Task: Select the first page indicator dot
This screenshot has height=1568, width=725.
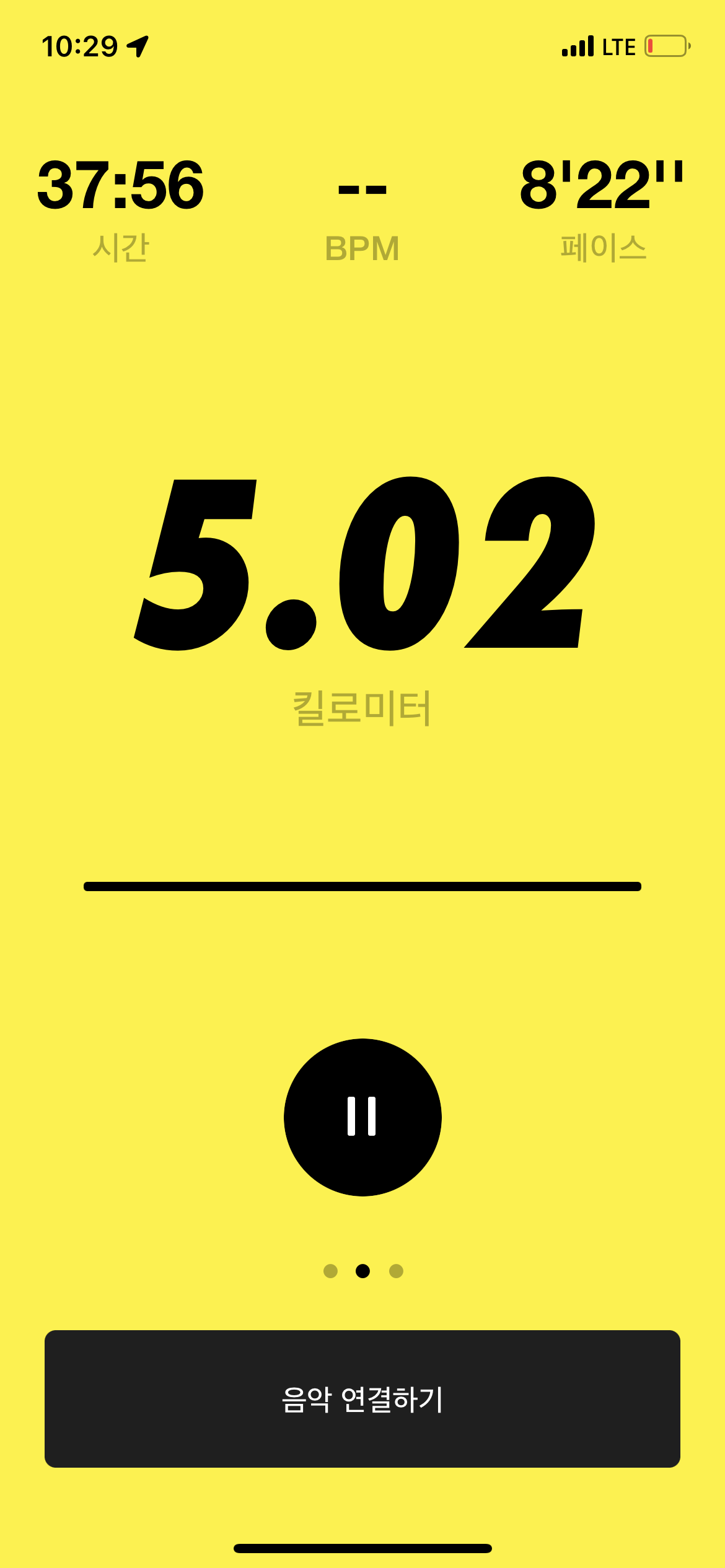Action: [x=330, y=1271]
